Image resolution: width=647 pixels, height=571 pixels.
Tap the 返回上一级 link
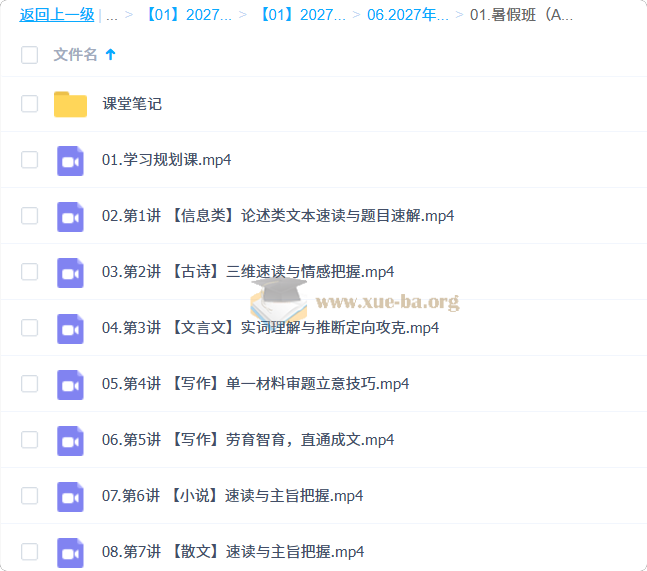tap(57, 15)
